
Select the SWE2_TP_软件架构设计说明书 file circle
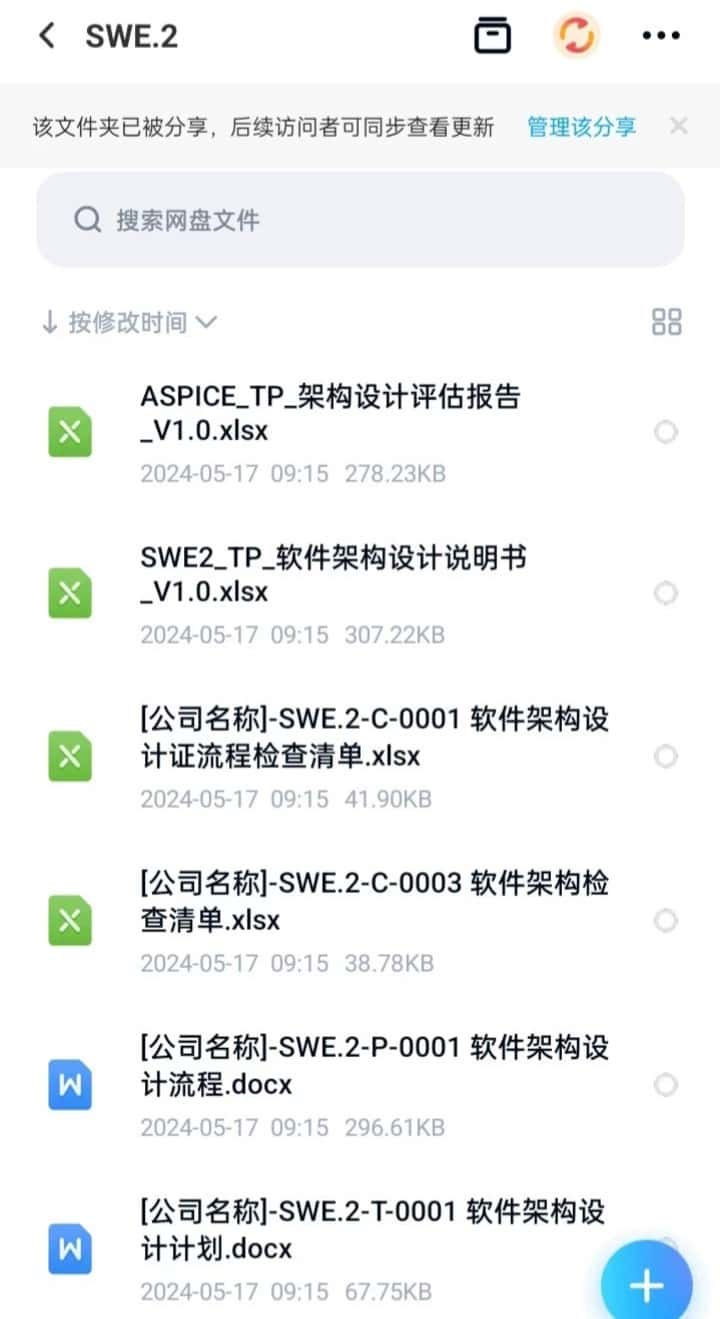665,594
